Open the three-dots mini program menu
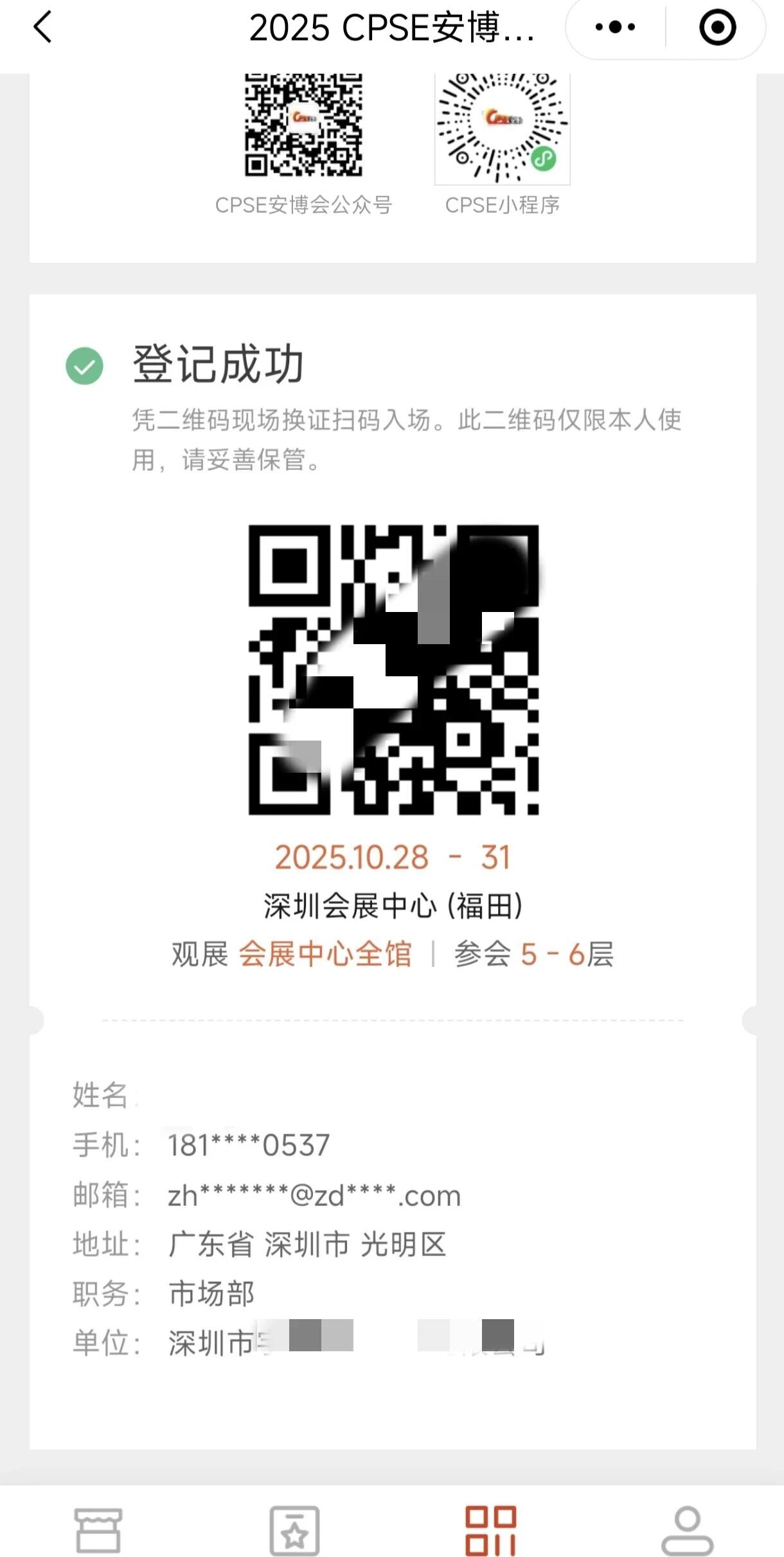 tap(615, 28)
